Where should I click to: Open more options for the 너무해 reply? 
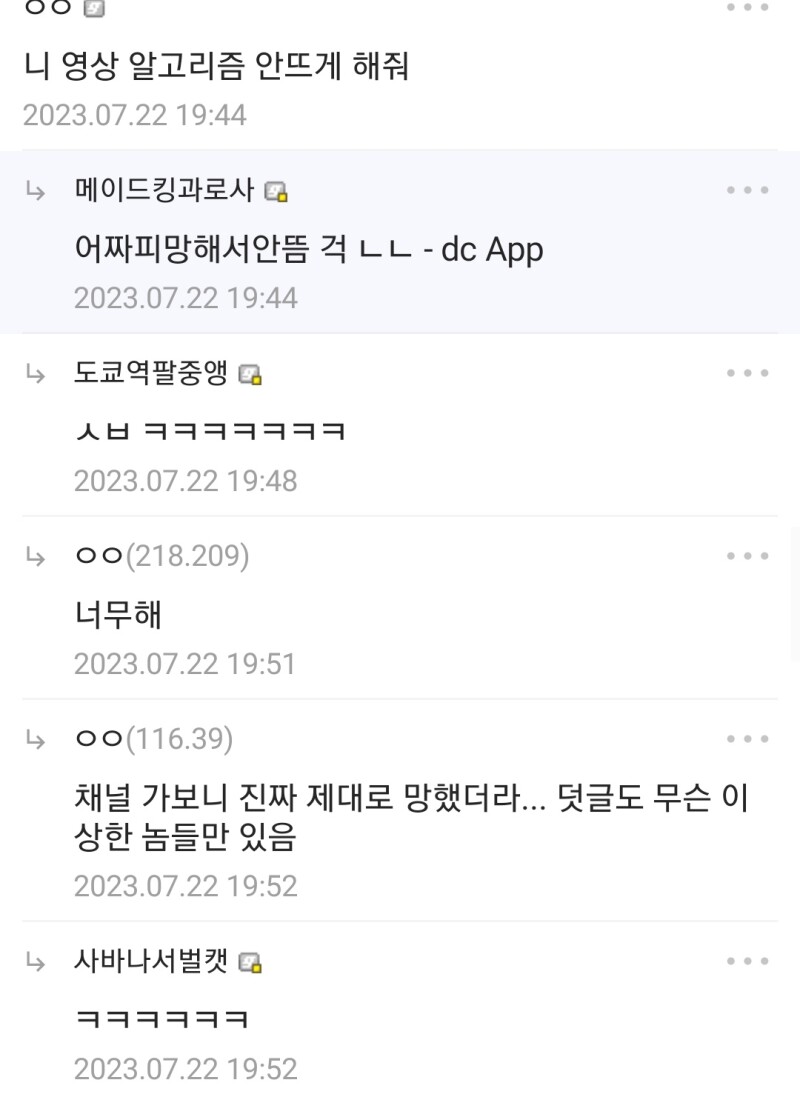point(747,556)
